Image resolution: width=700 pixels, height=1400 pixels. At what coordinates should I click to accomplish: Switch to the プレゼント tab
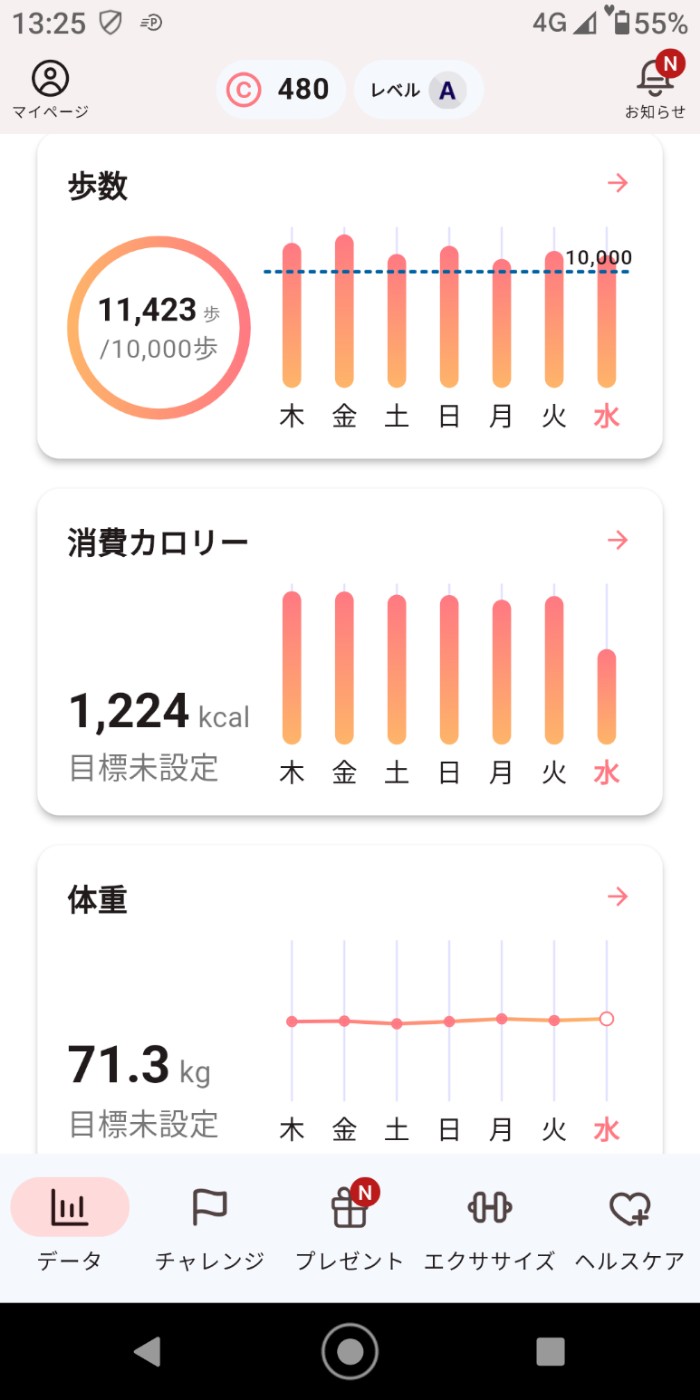(x=350, y=1225)
